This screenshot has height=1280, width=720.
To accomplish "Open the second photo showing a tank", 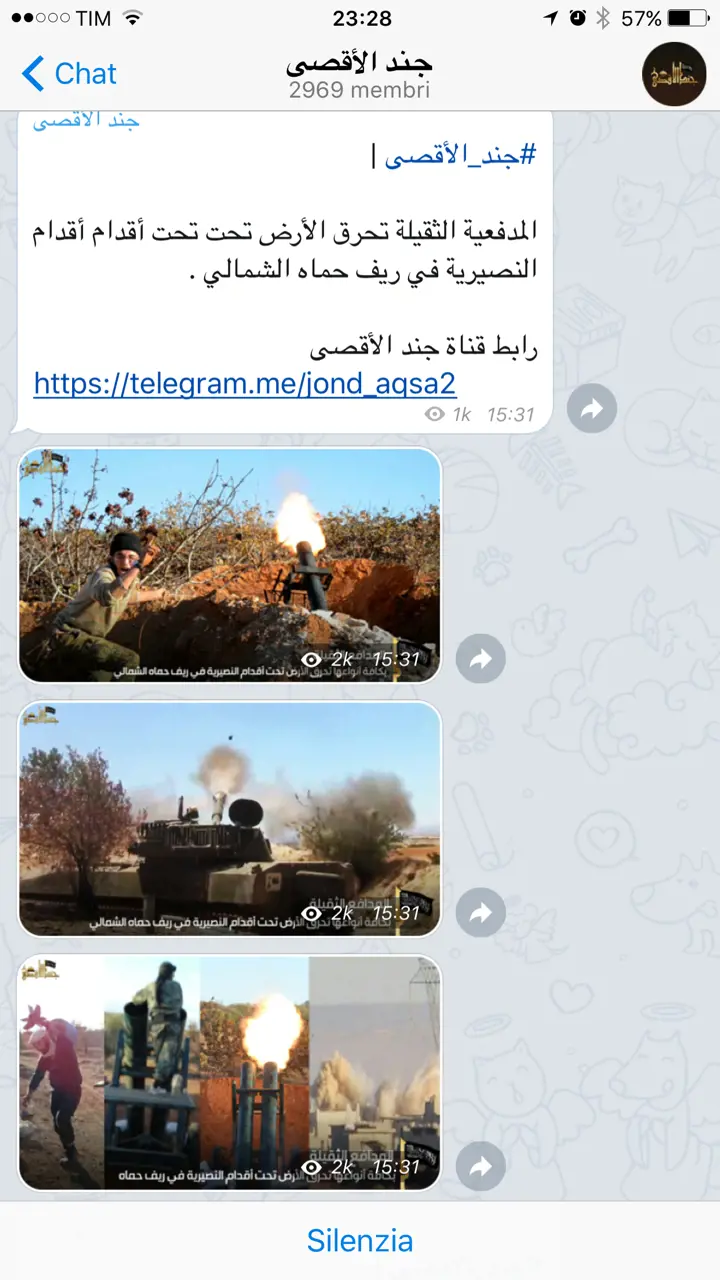I will click(x=230, y=818).
